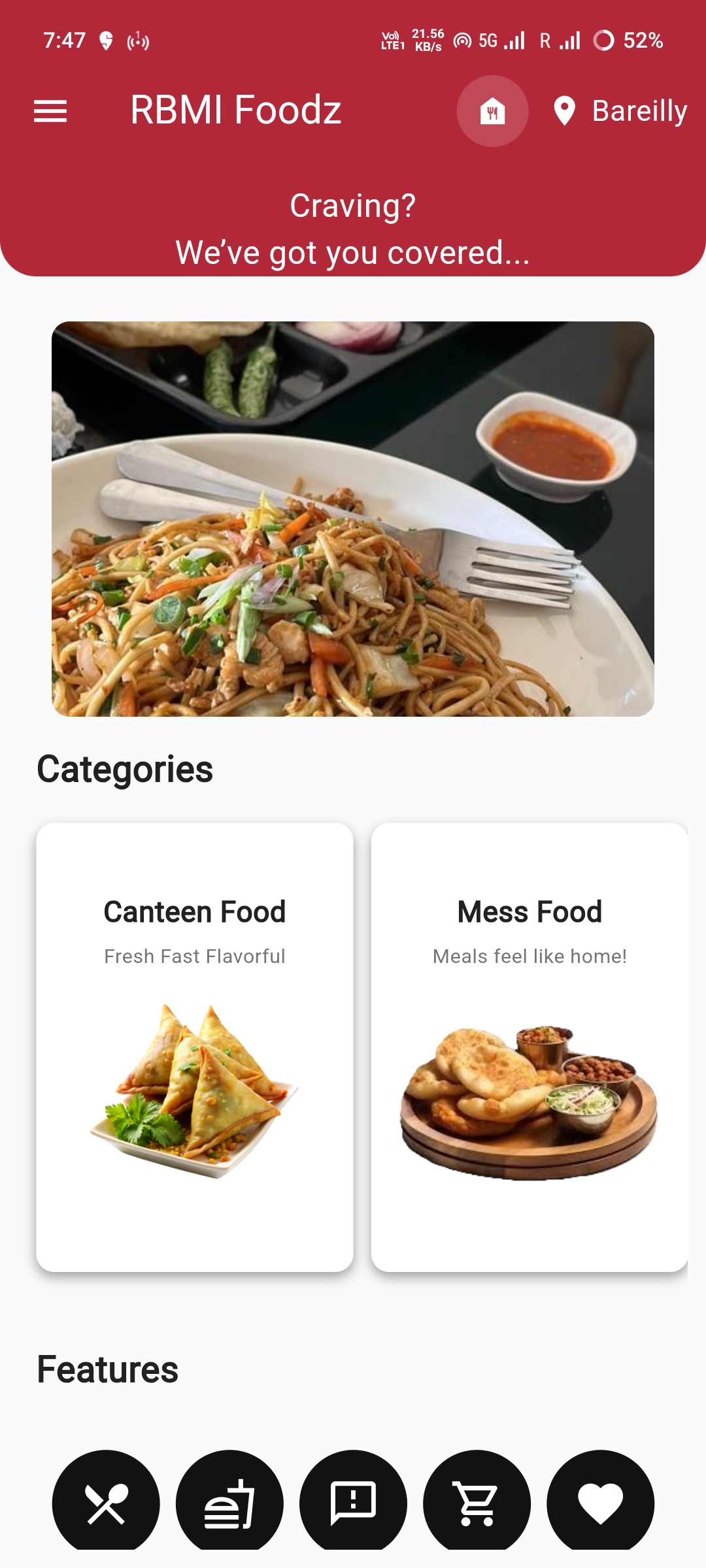
Task: Open the feedback report feature
Action: (353, 1503)
